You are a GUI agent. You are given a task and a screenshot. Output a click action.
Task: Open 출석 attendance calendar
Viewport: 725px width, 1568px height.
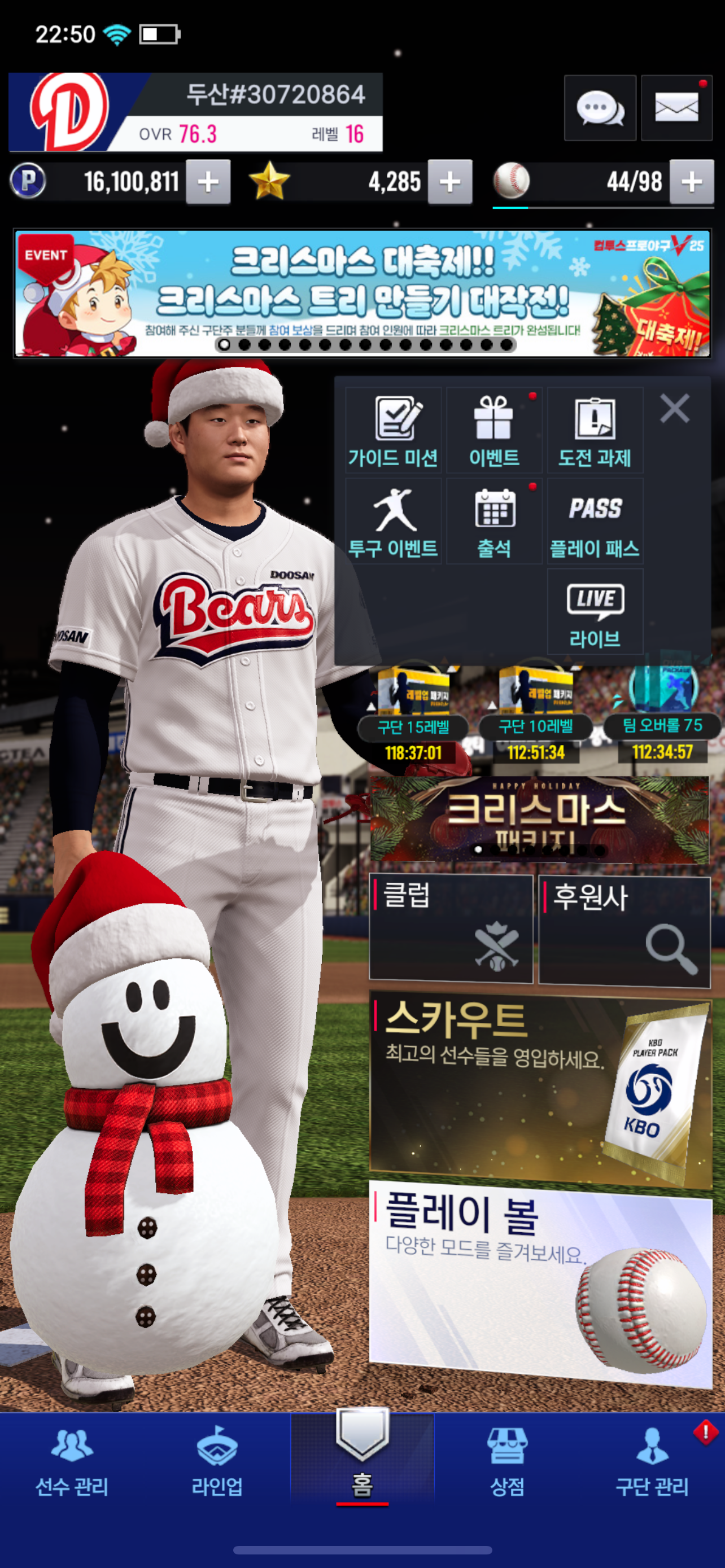coord(493,521)
